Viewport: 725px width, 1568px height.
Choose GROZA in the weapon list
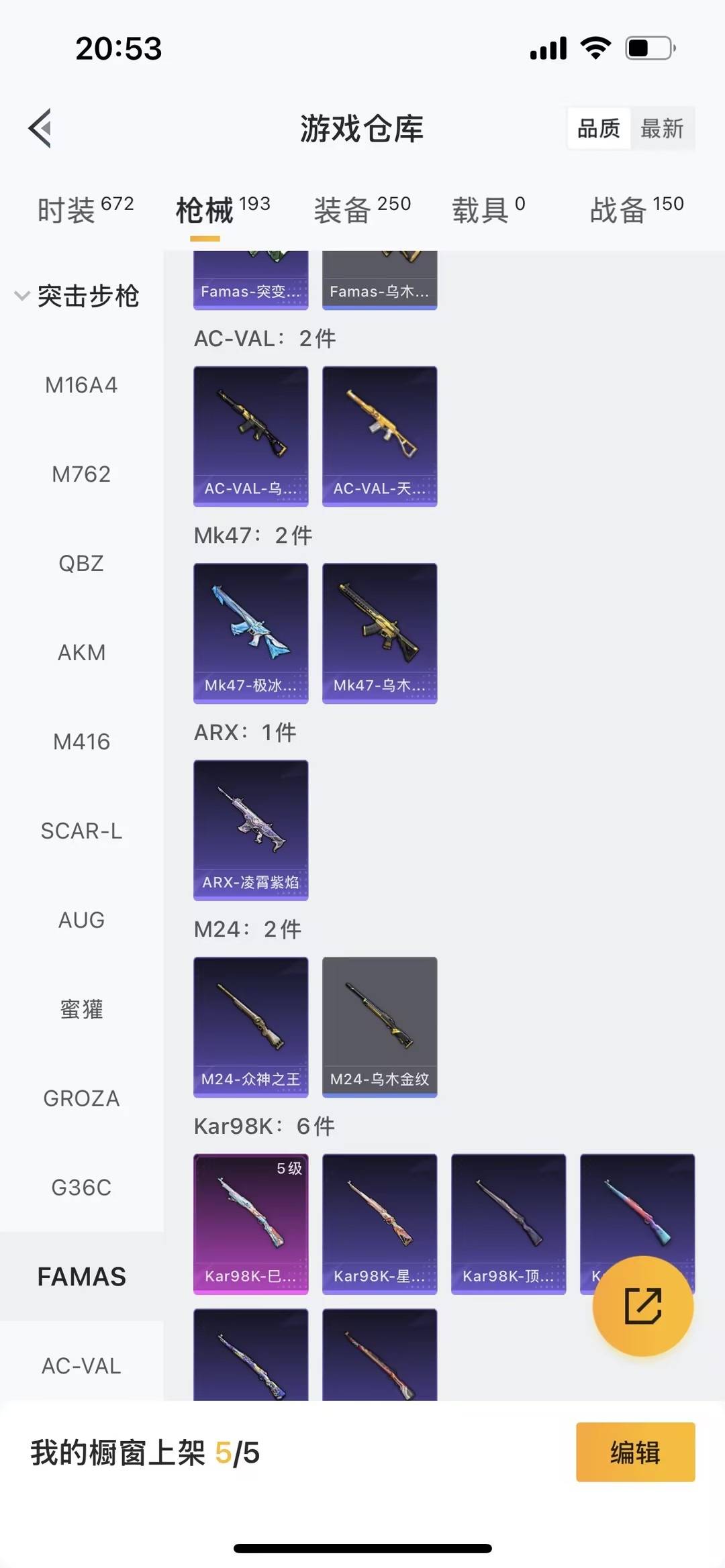(81, 1098)
